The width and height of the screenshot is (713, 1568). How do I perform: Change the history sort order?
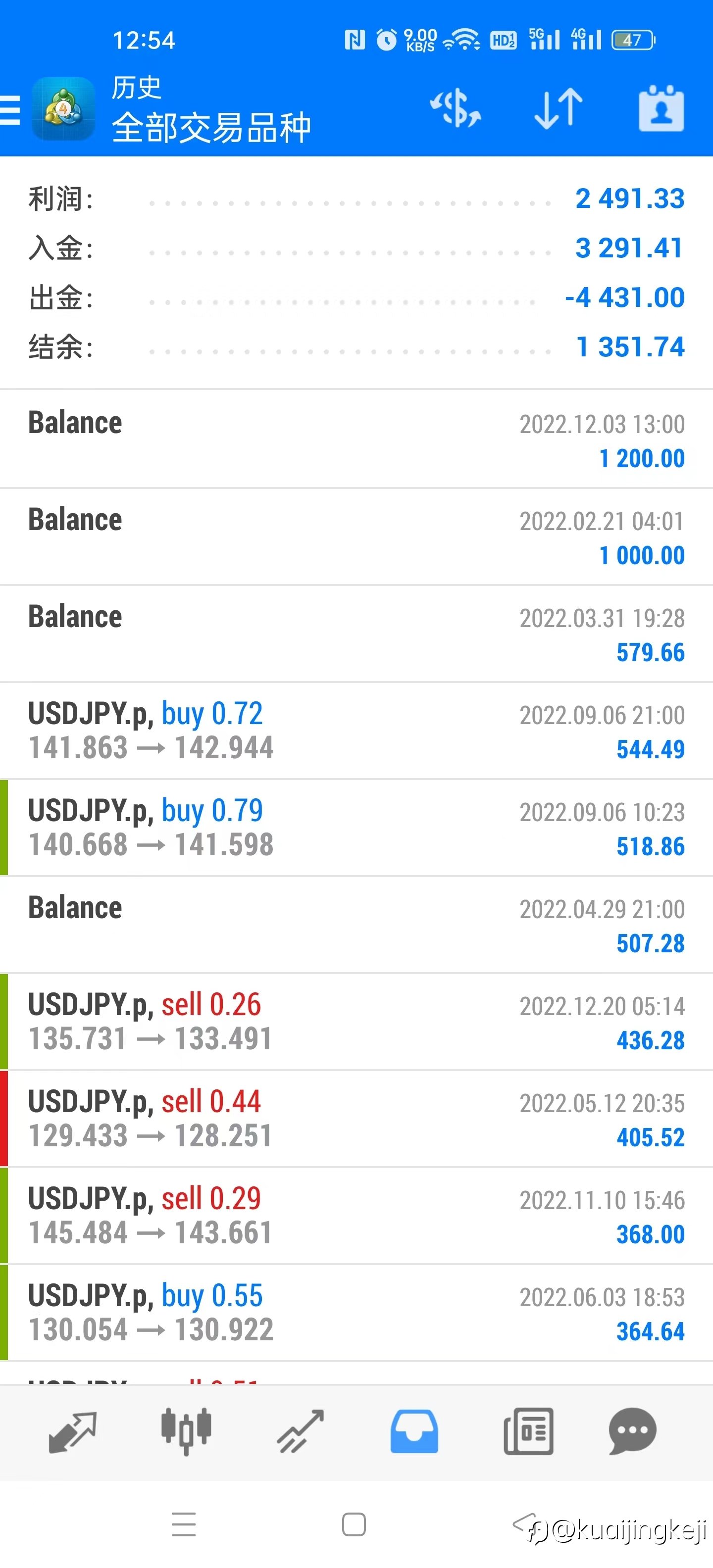(x=559, y=108)
